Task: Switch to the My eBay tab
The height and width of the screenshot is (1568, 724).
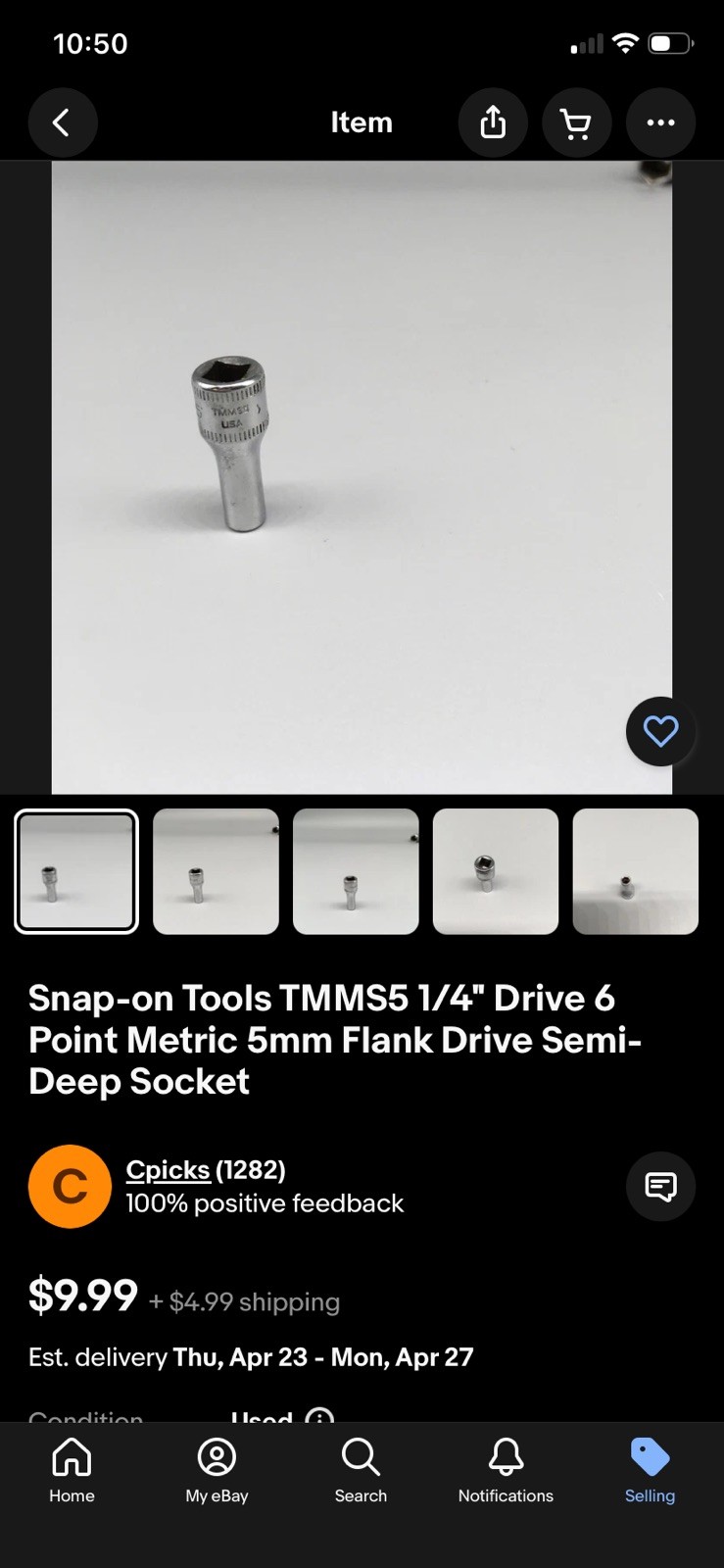Action: coord(217,1470)
